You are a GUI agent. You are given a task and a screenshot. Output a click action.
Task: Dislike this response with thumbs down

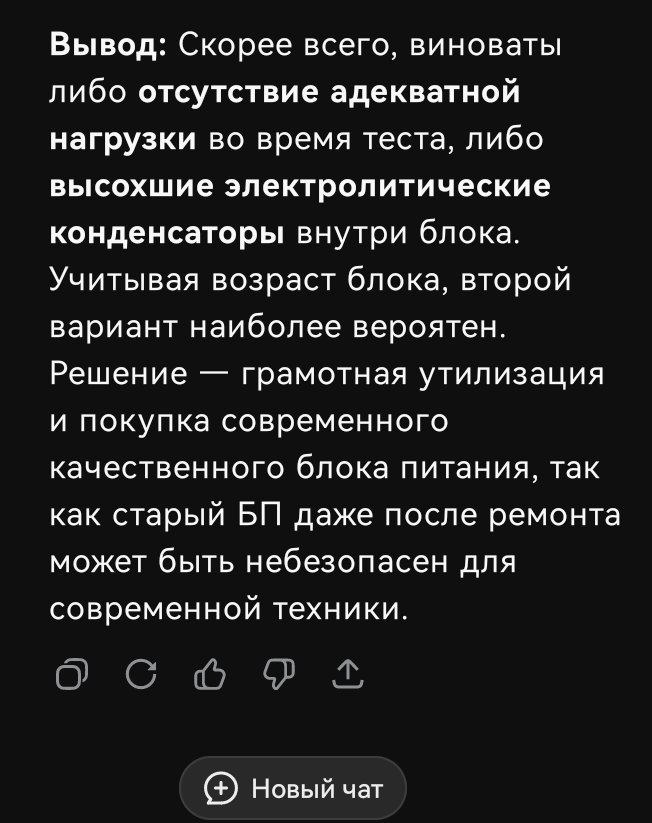tap(279, 674)
